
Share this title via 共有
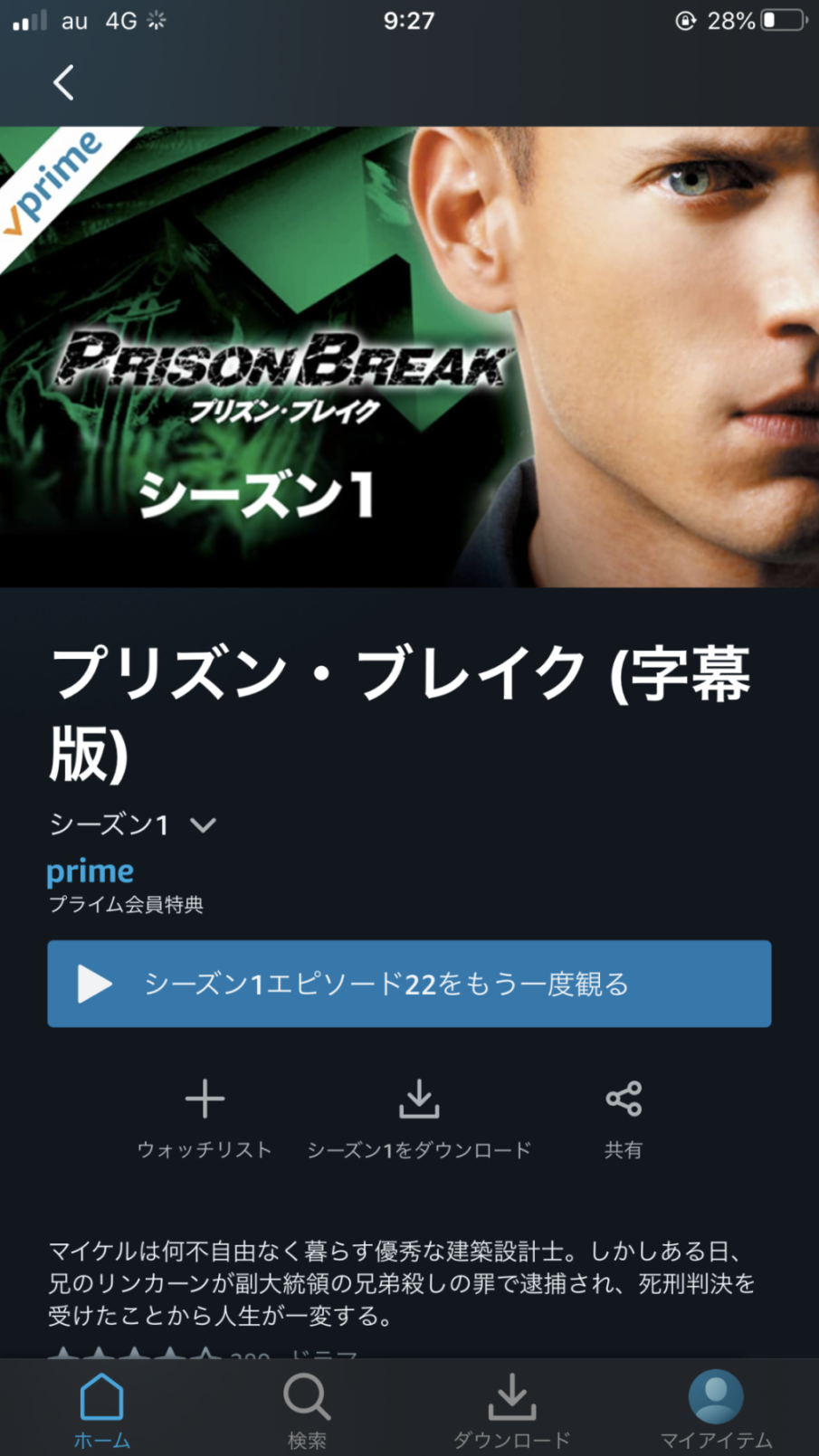(x=624, y=1118)
